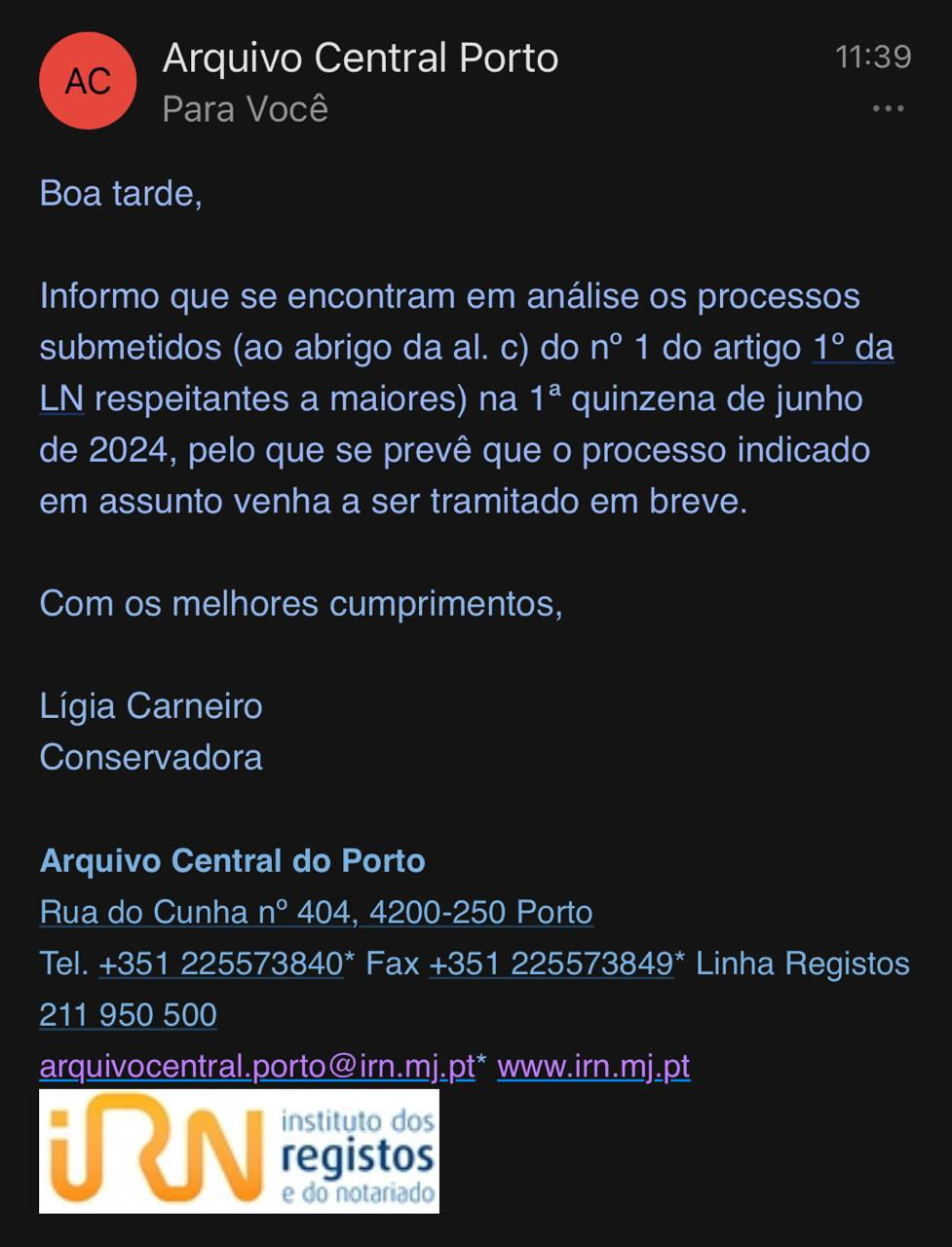Visit the www.irn.mj.pt website

(x=593, y=1066)
